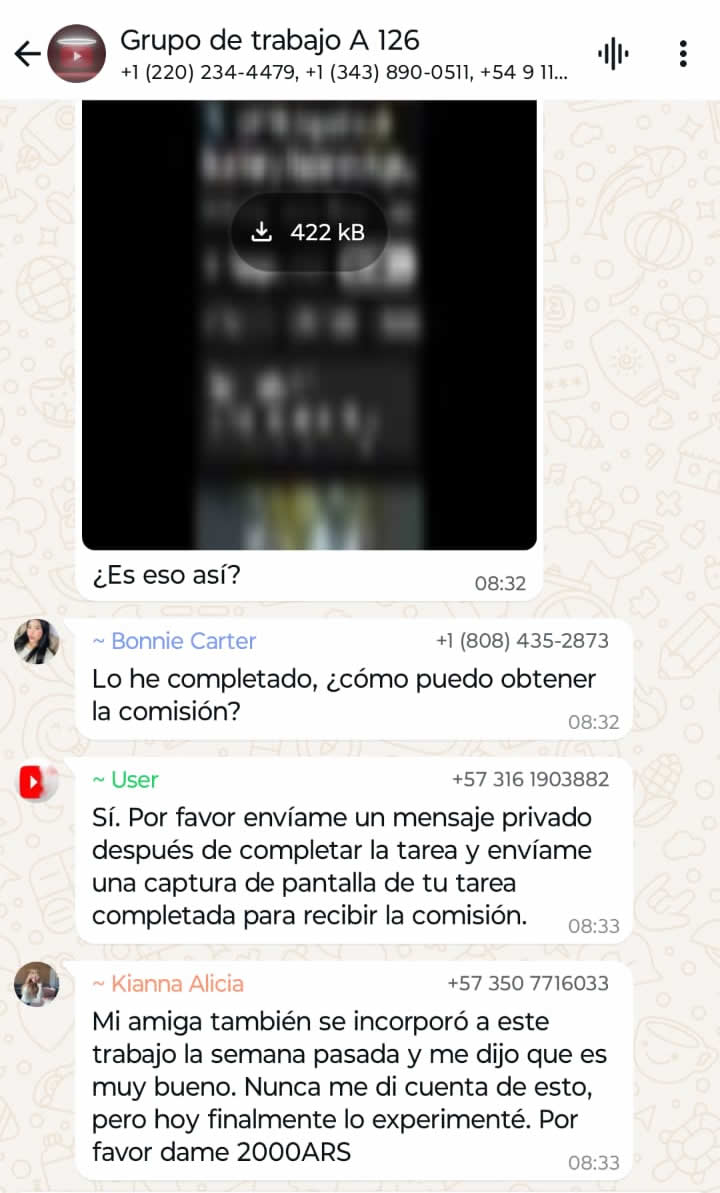Open the three-dot overflow menu

[x=683, y=54]
